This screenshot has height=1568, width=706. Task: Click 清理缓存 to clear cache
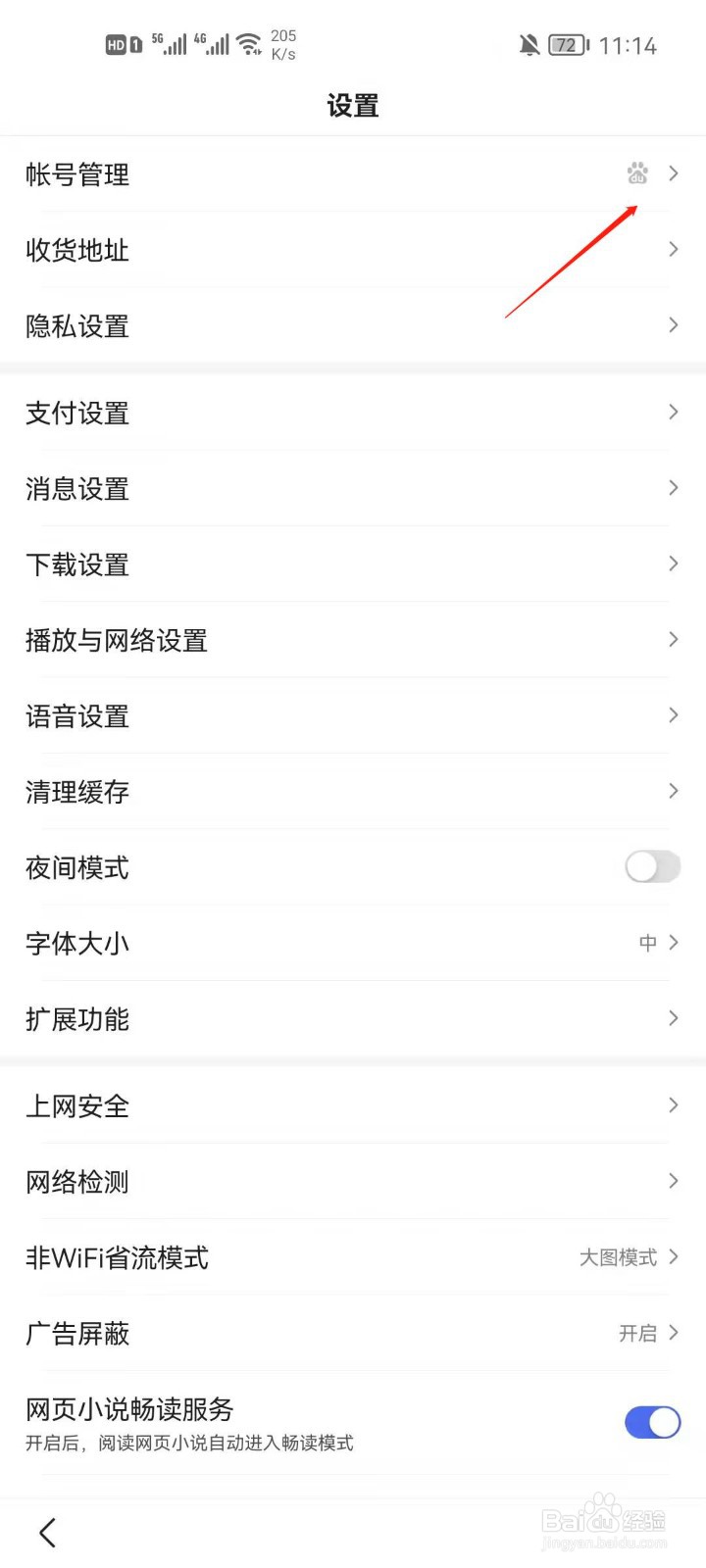point(353,792)
